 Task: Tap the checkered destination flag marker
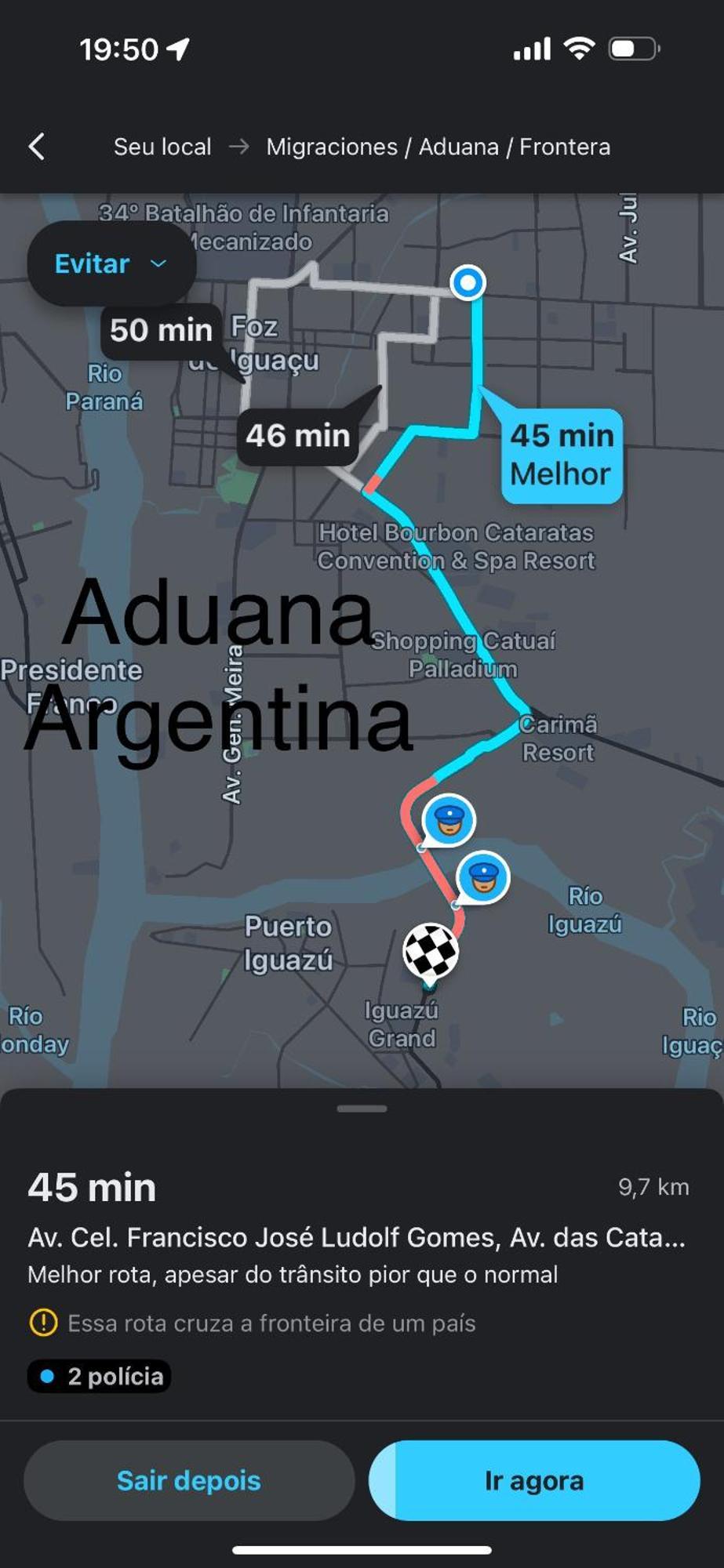(x=430, y=952)
